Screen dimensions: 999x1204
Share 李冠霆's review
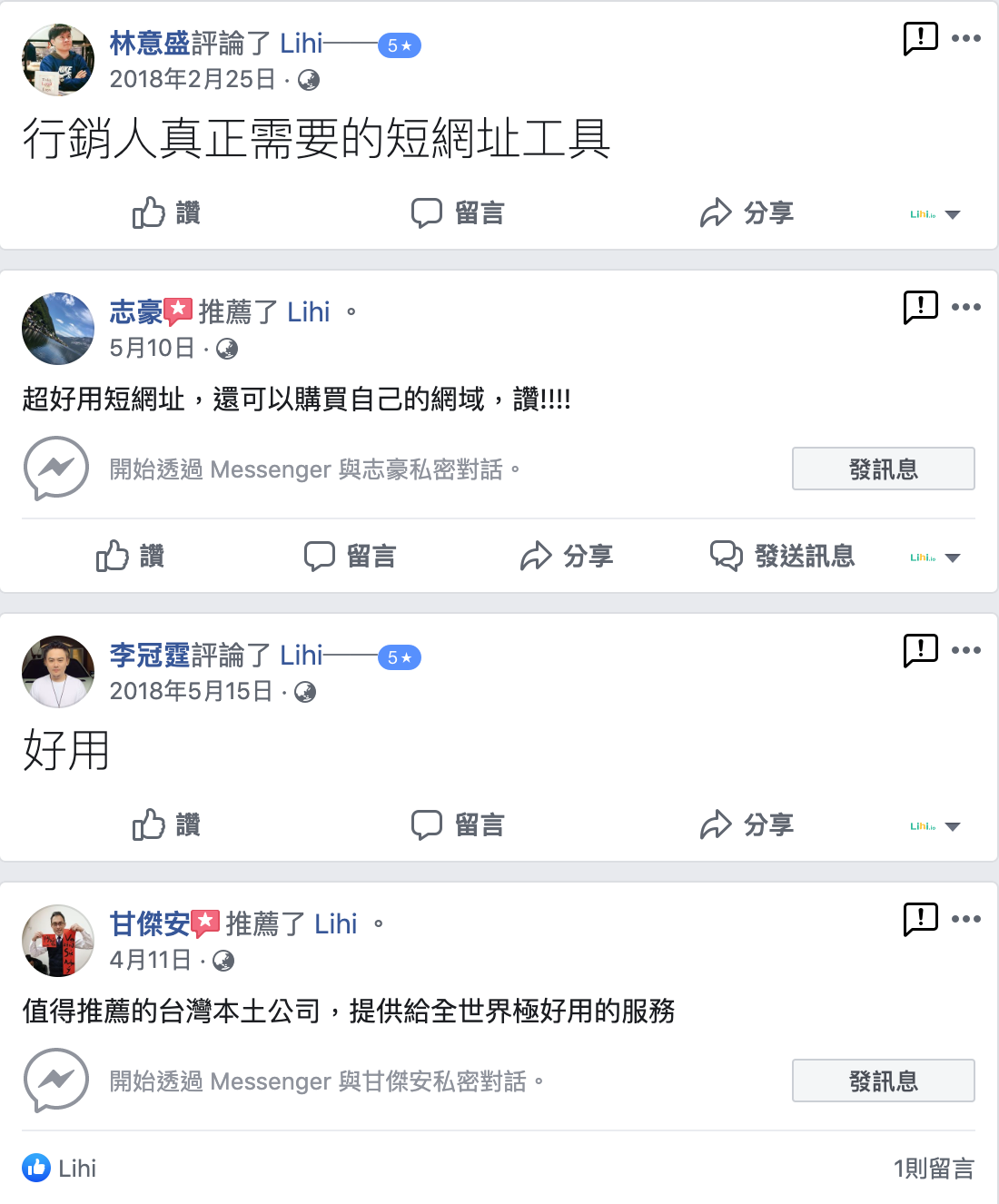click(747, 825)
